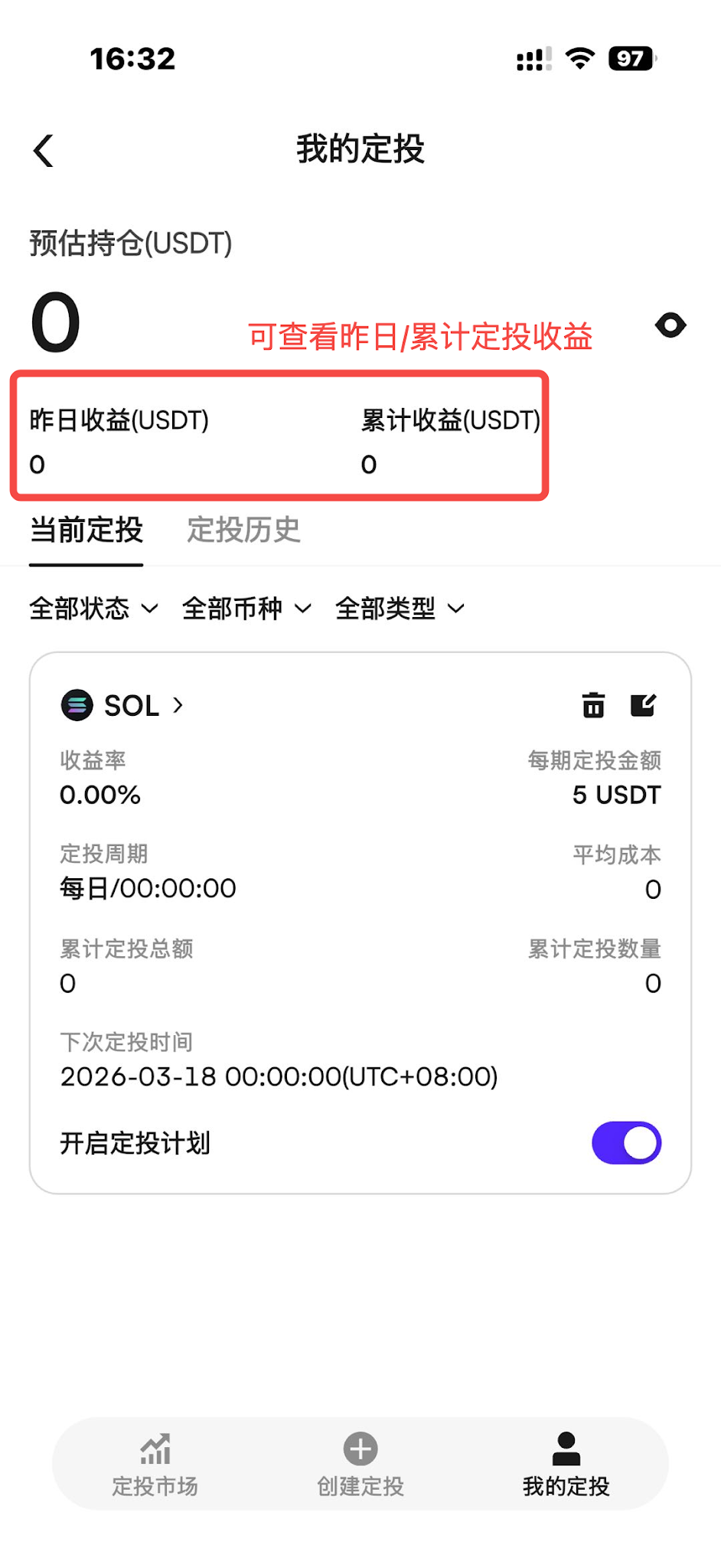Tap the 我的定投 bottom tab
721x1568 pixels.
(566, 1465)
